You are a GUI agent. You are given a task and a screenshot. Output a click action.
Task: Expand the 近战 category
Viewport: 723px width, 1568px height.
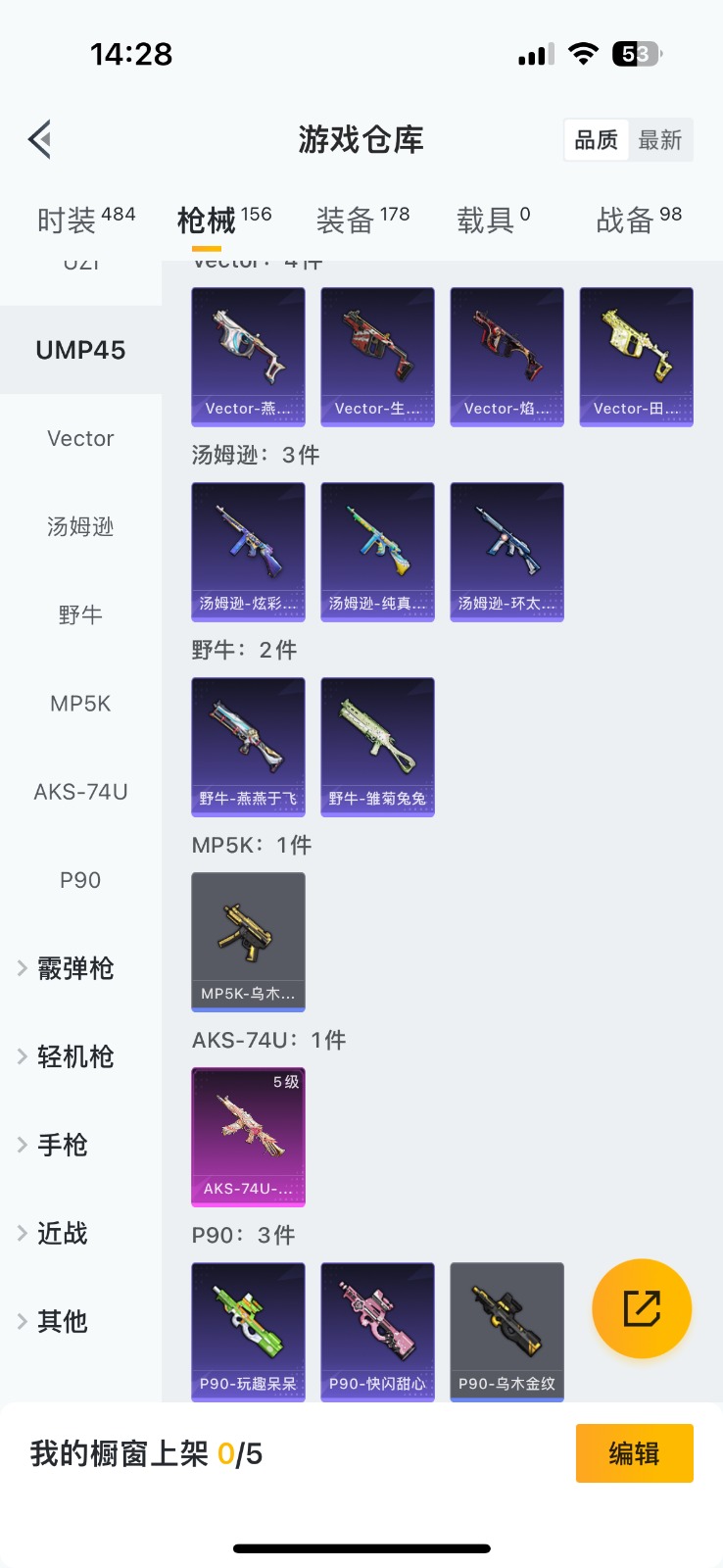(63, 1233)
